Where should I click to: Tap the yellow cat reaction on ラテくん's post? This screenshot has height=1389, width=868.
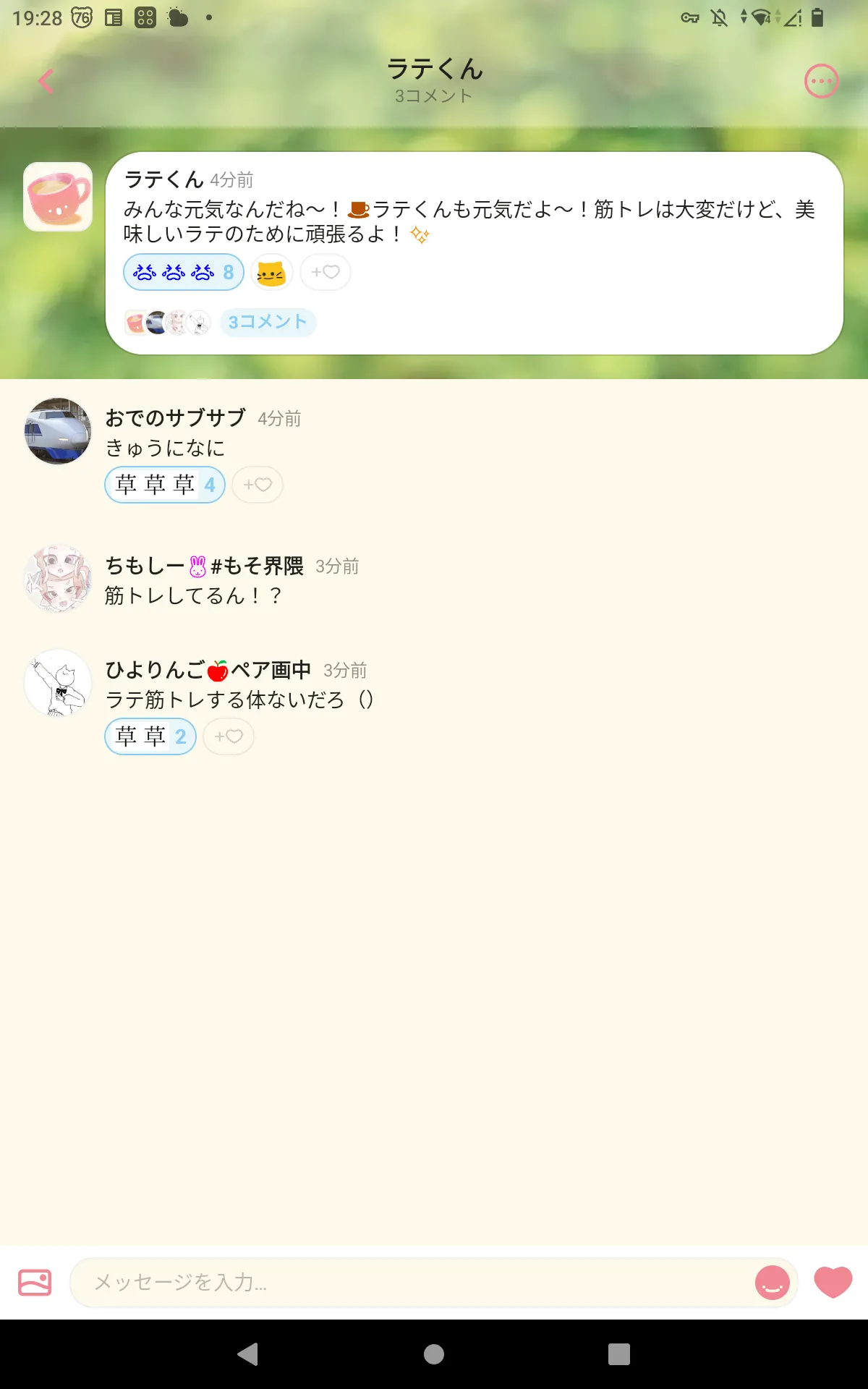click(x=271, y=273)
